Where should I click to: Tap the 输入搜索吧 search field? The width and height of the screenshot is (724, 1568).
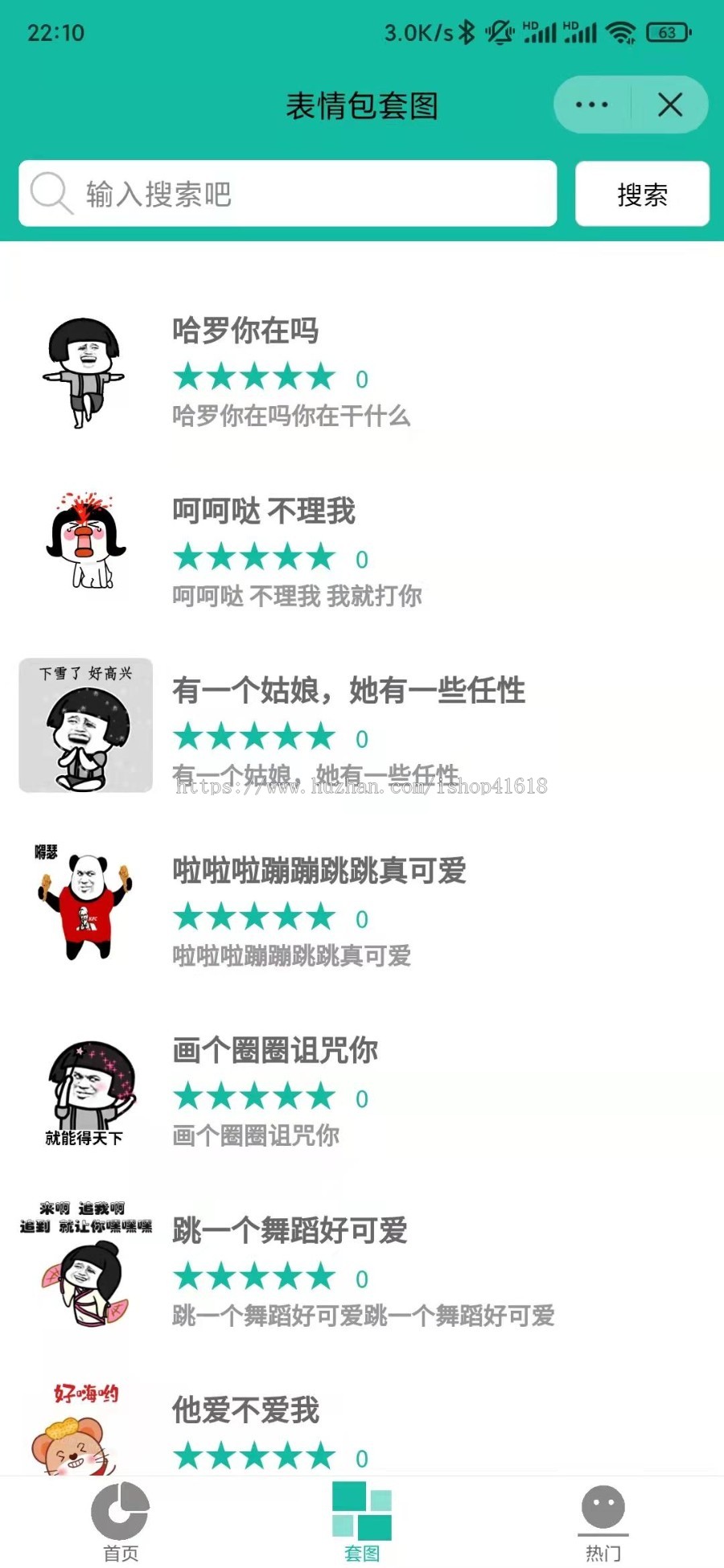306,194
